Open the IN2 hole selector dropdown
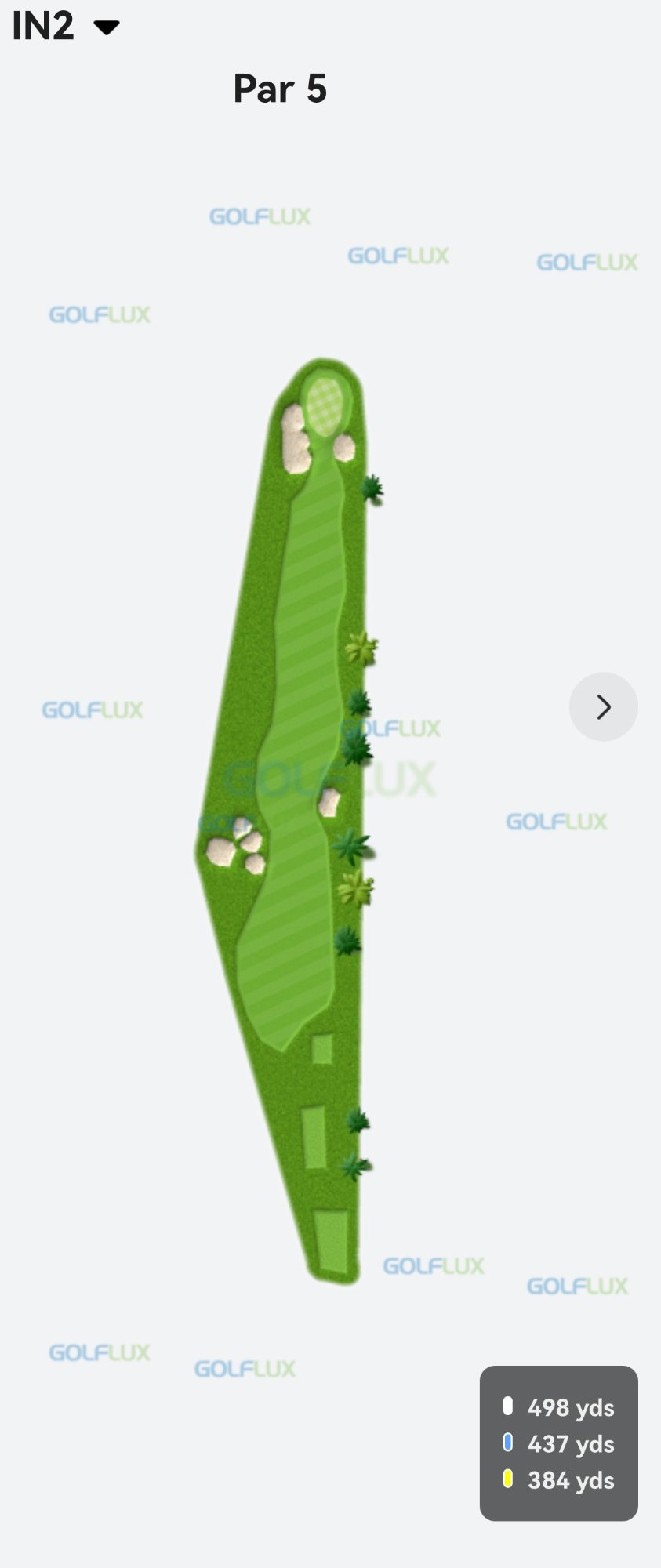The image size is (661, 1568). tap(66, 27)
